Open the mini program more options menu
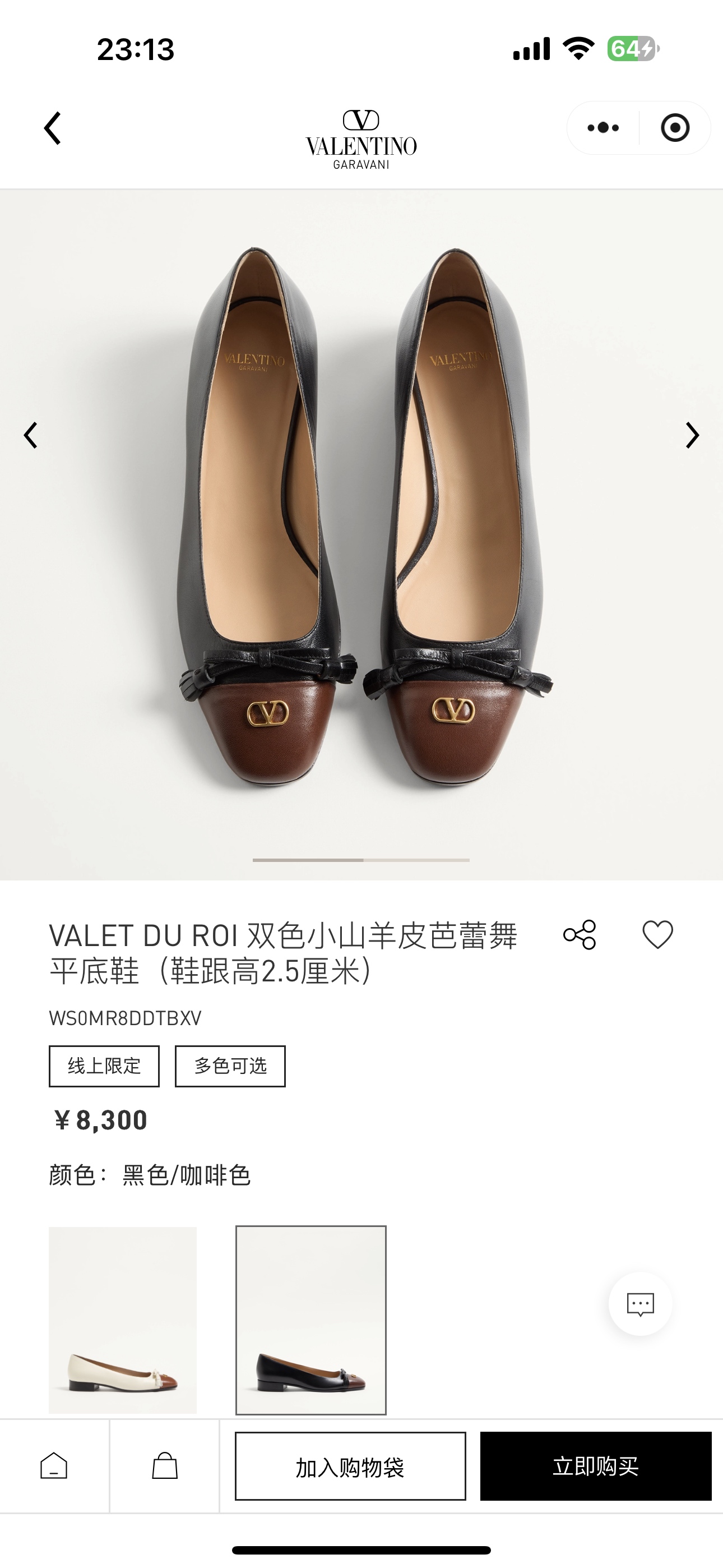Screen dimensions: 723x1568 603,128
